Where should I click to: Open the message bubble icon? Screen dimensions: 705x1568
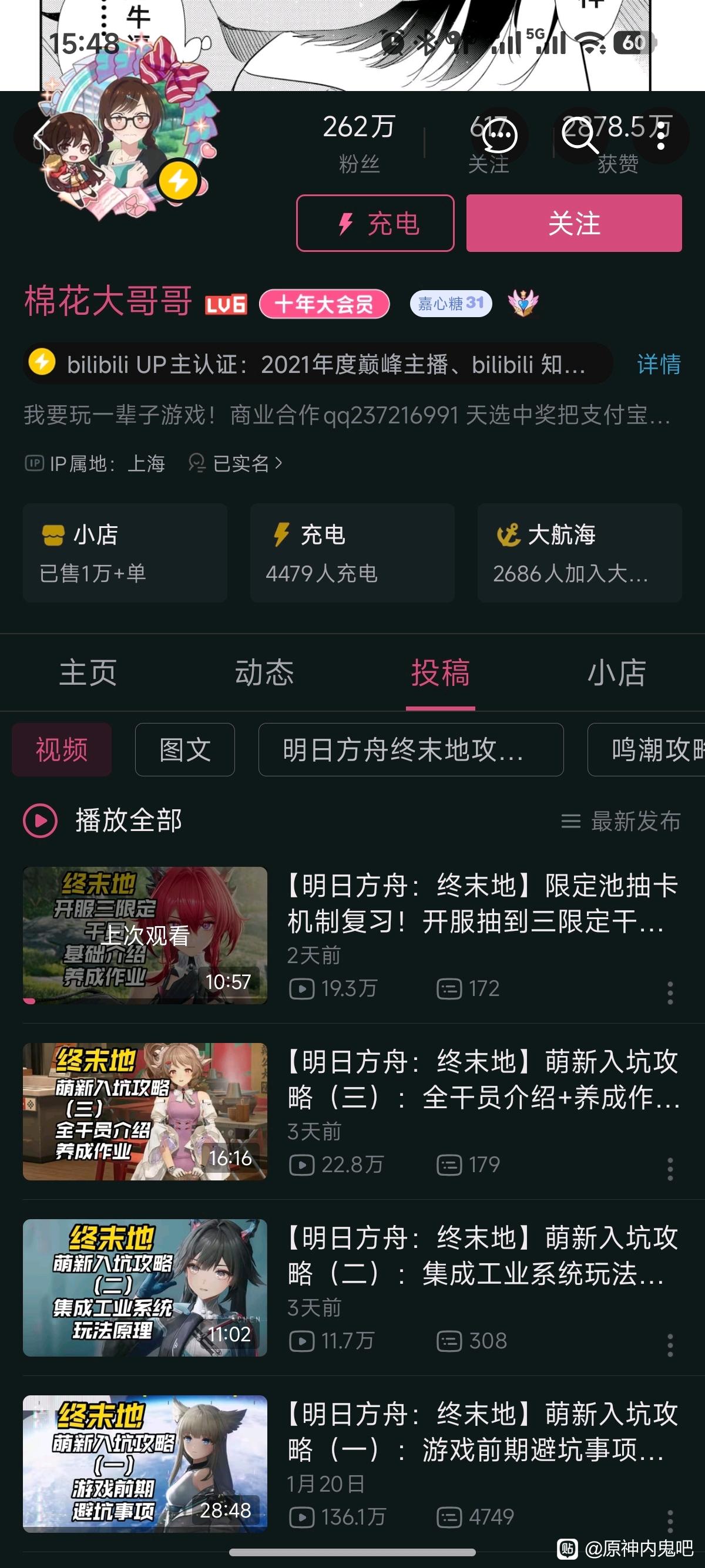(500, 136)
